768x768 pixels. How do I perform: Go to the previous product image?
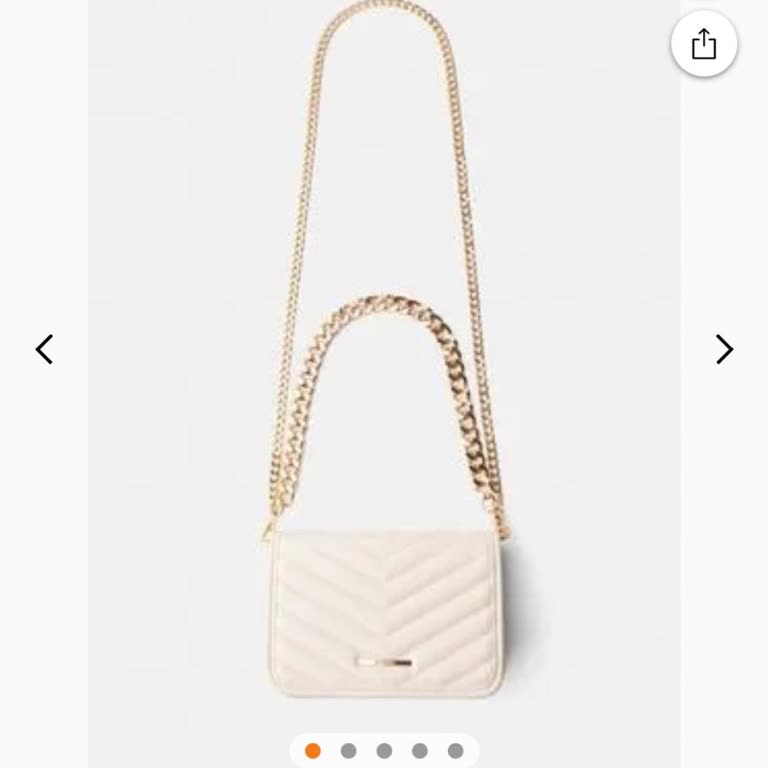coord(44,349)
